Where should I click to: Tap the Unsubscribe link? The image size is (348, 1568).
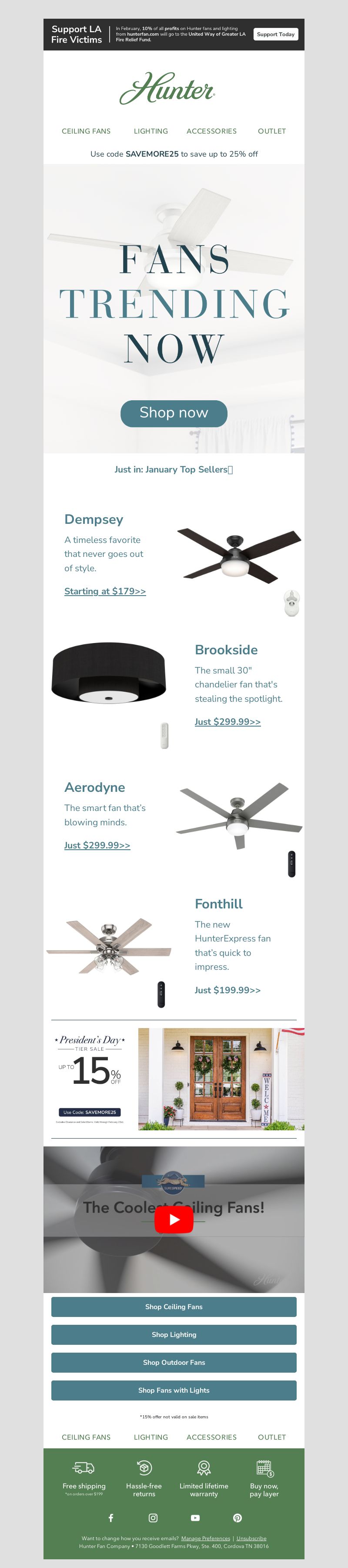point(251,1539)
